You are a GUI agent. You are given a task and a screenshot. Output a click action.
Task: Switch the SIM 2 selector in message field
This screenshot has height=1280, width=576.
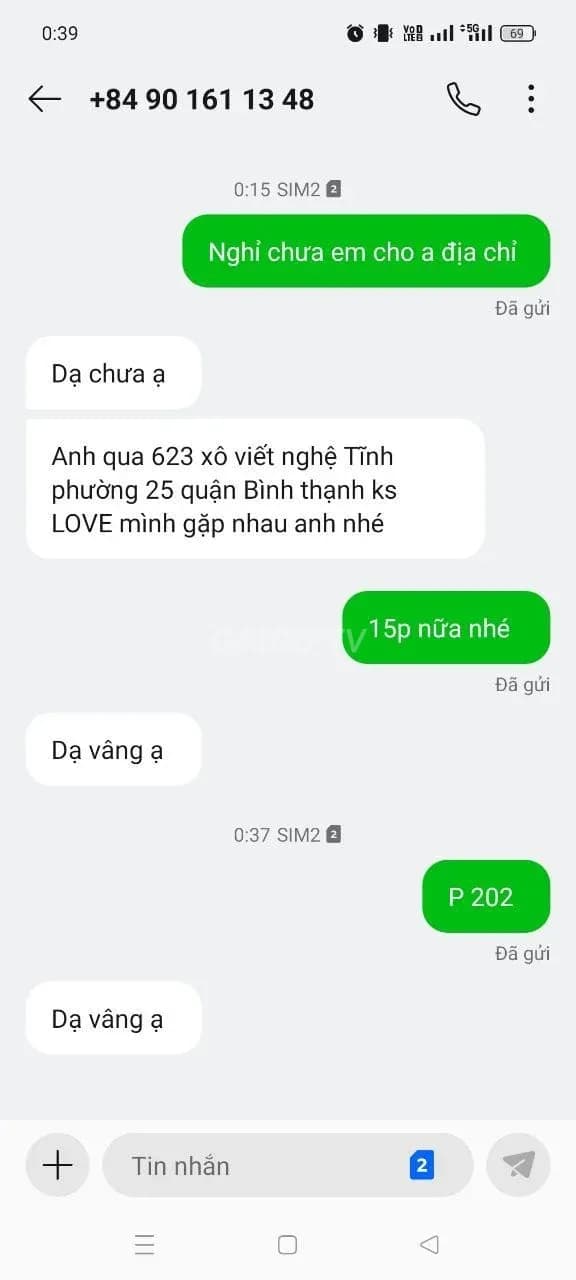pos(422,1165)
